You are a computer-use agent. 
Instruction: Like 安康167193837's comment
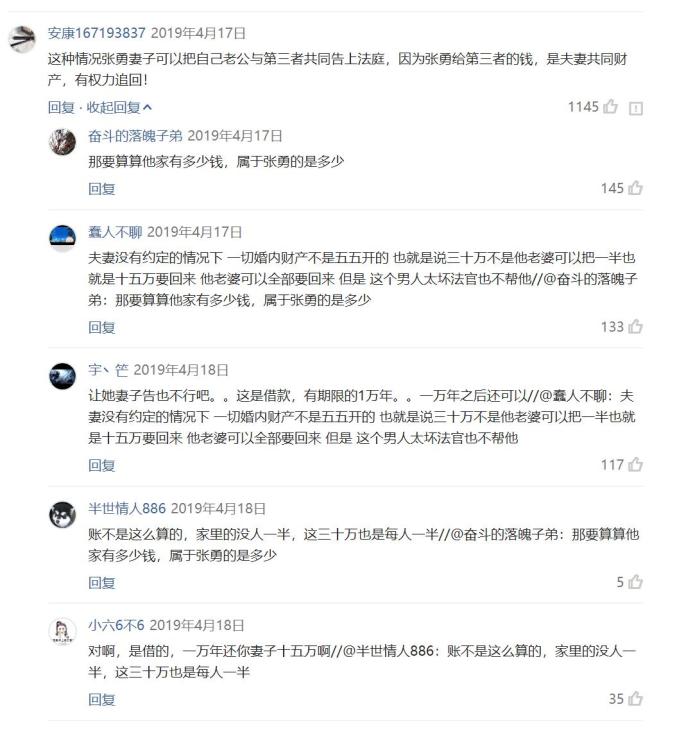[610, 107]
